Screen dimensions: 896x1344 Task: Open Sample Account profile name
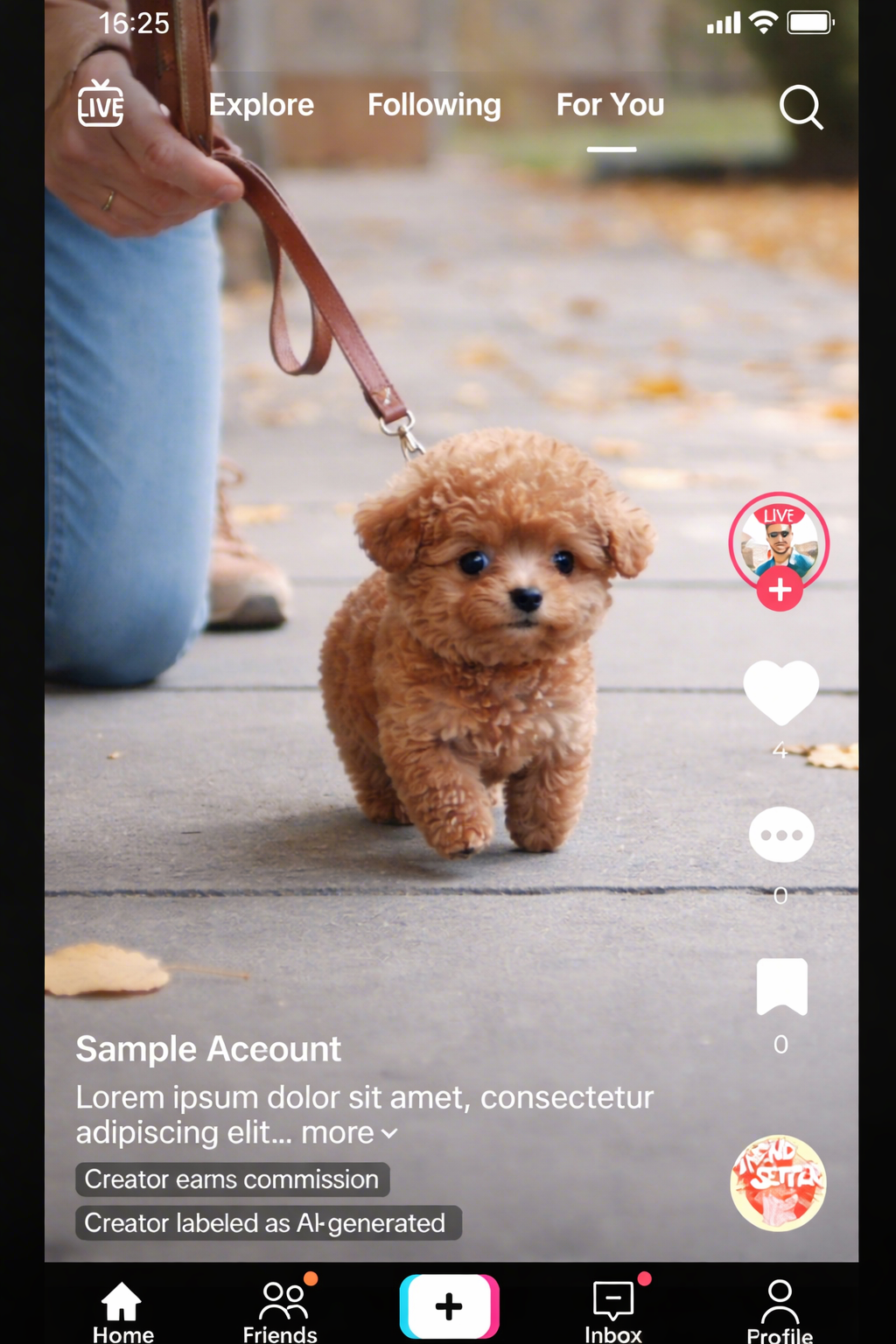(x=208, y=1048)
